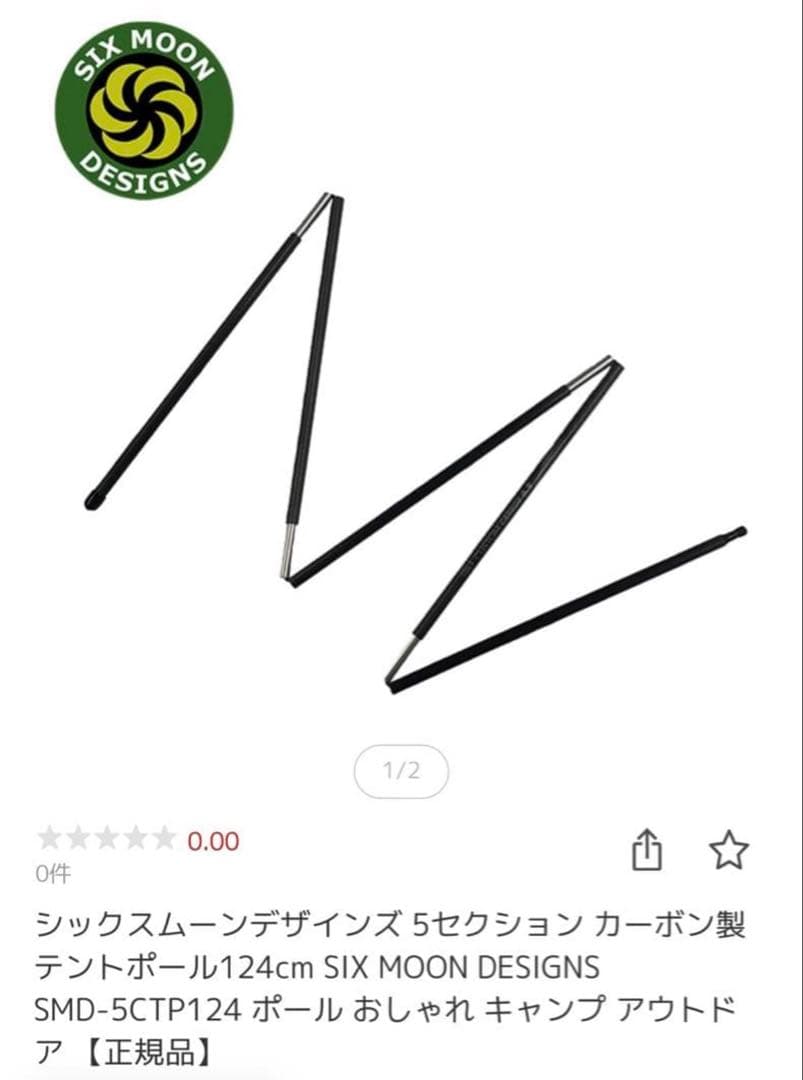The width and height of the screenshot is (803, 1080).
Task: Tap the tent pole product photo
Action: (400, 440)
